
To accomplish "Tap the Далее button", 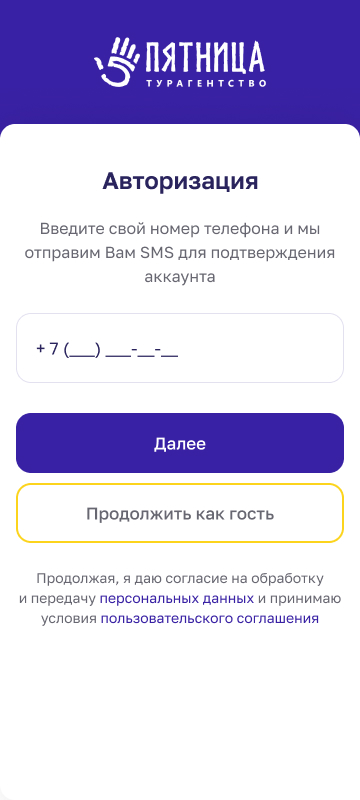I will pos(180,443).
